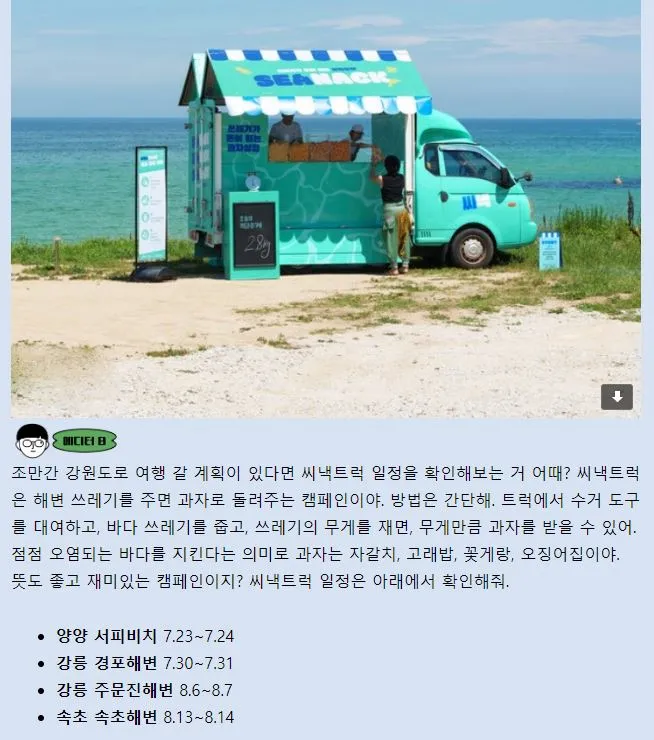The width and height of the screenshot is (654, 740).
Task: Download the Seanack truck photo
Action: pyautogui.click(x=616, y=397)
